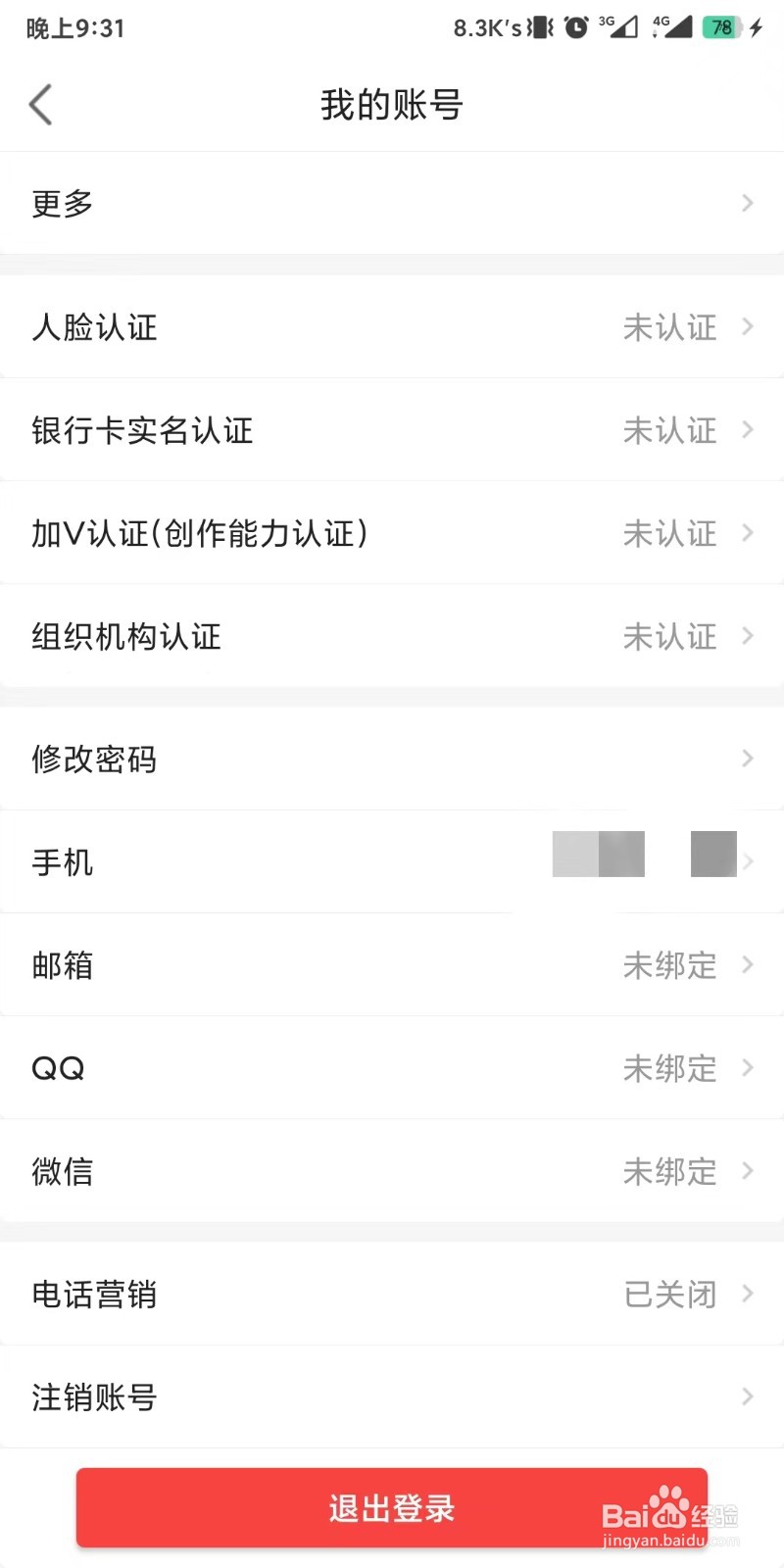Open 组织机构认证 organization verification
The image size is (784, 1568).
[392, 637]
